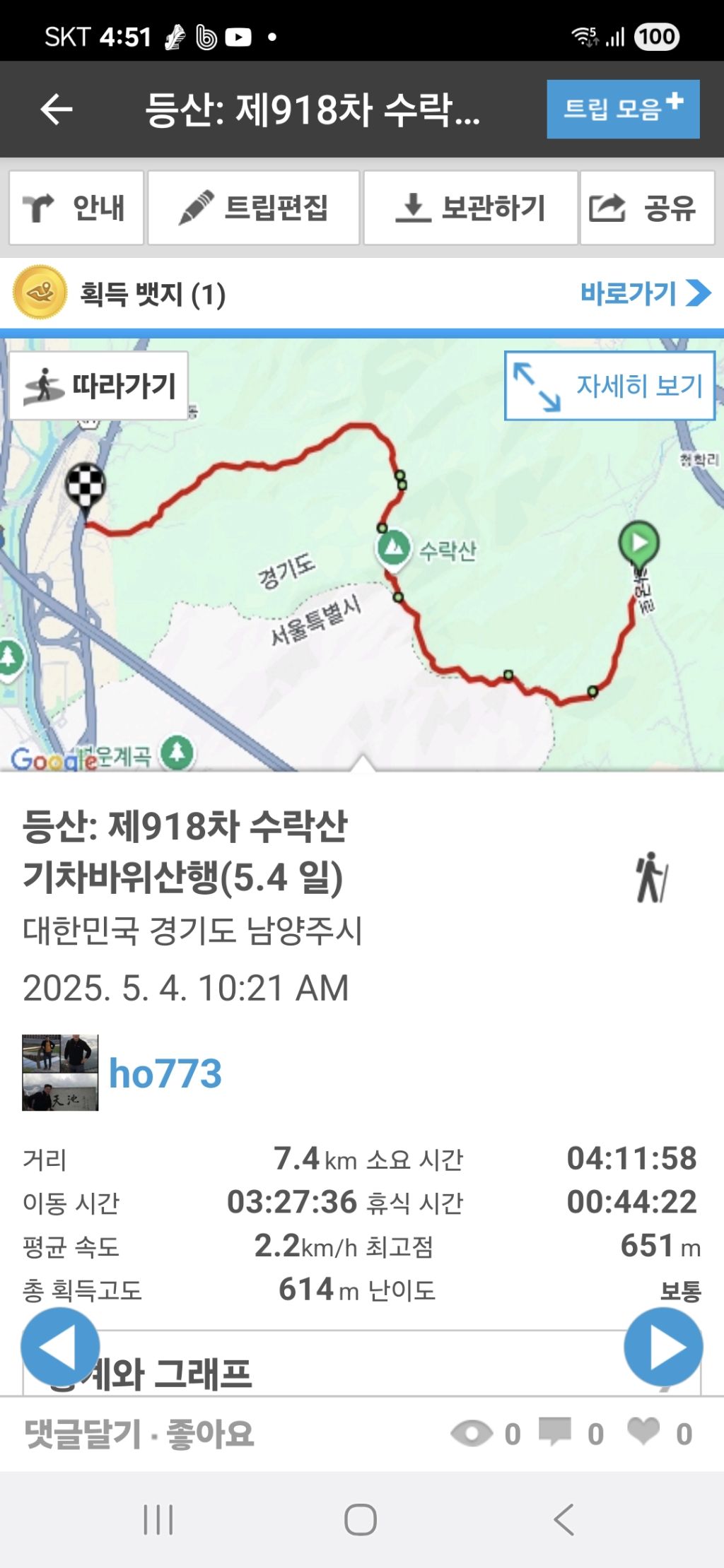Open 안내 directions
The width and height of the screenshot is (724, 1568).
point(76,208)
